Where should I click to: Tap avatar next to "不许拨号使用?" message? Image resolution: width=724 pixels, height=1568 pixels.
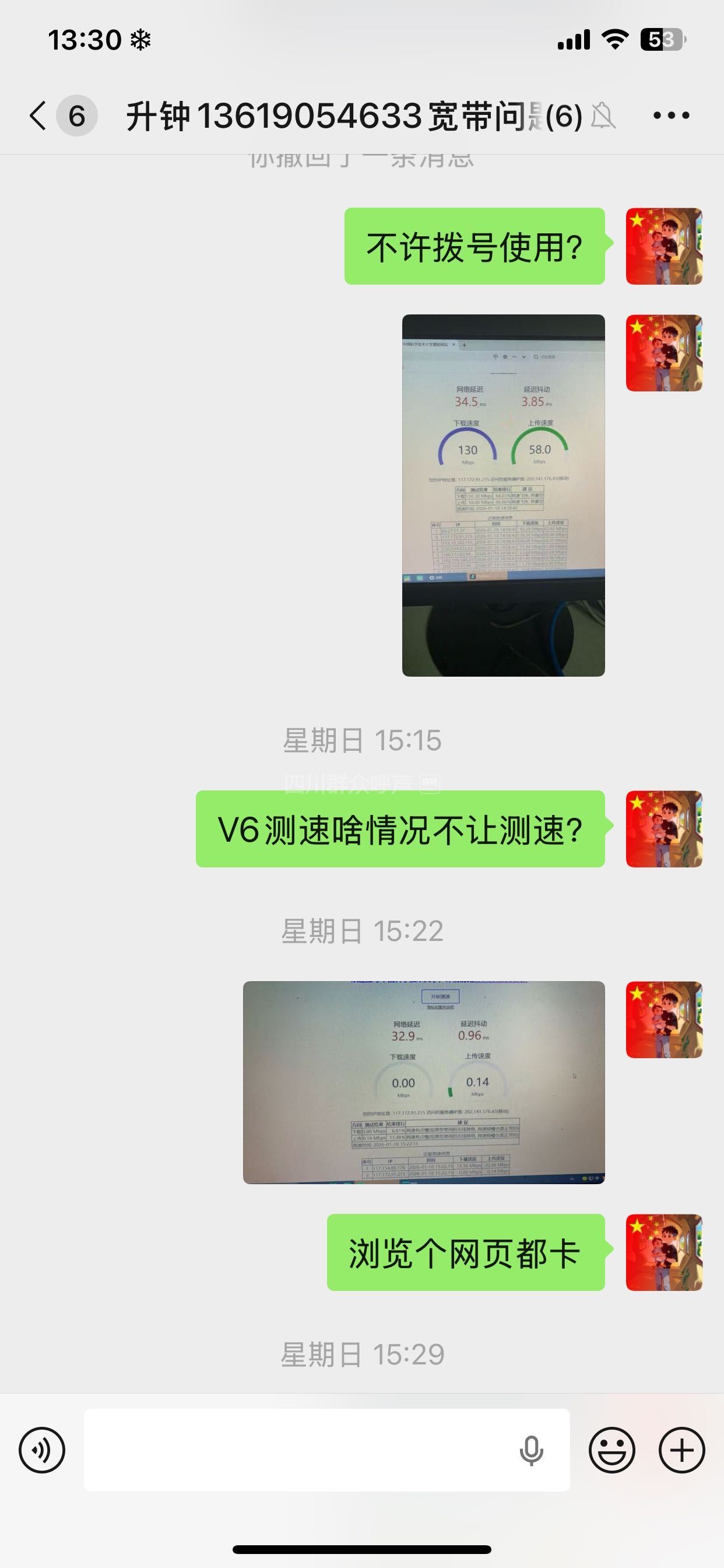point(664,246)
